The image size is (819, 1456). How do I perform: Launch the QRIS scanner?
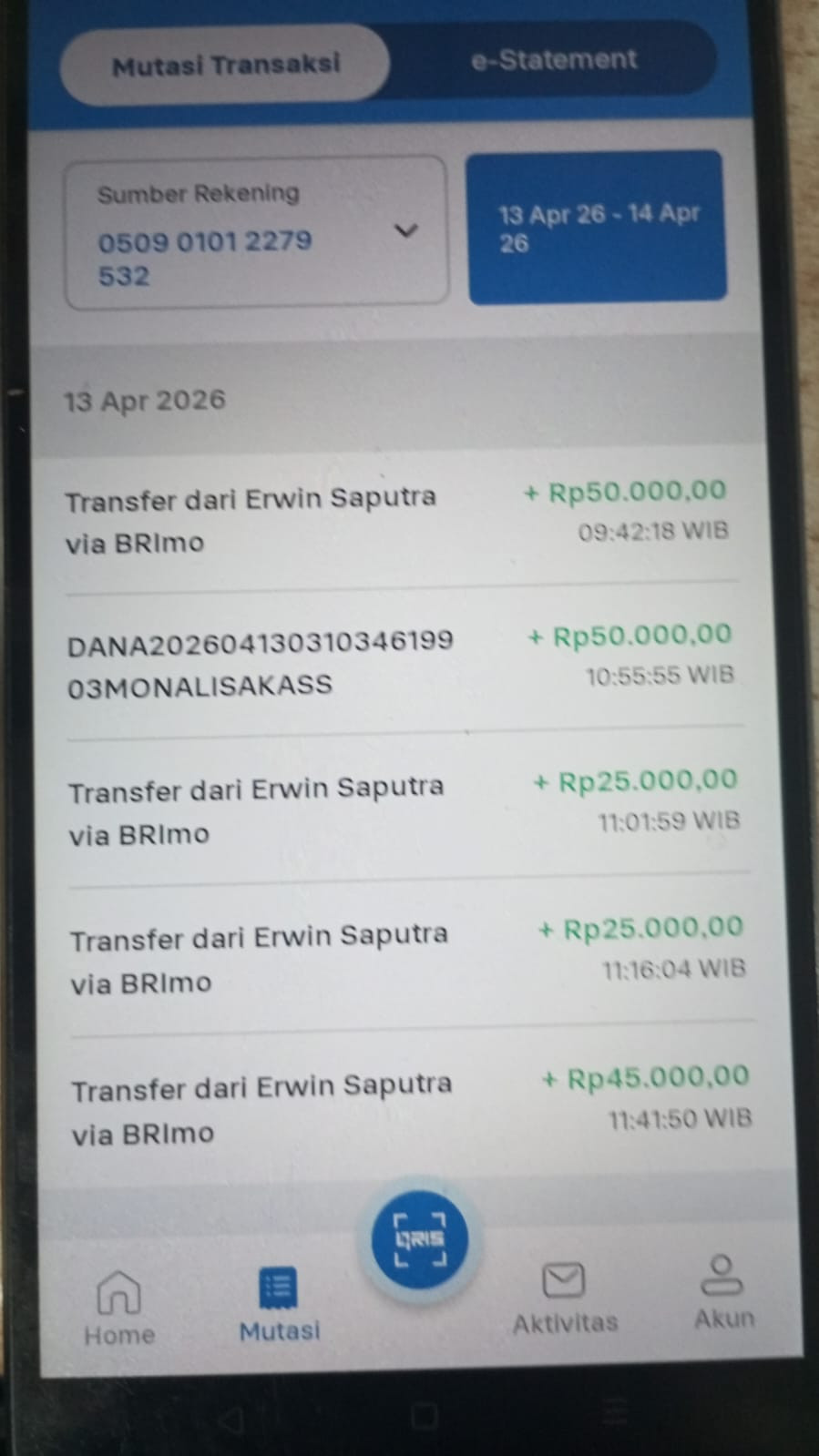[x=420, y=1239]
